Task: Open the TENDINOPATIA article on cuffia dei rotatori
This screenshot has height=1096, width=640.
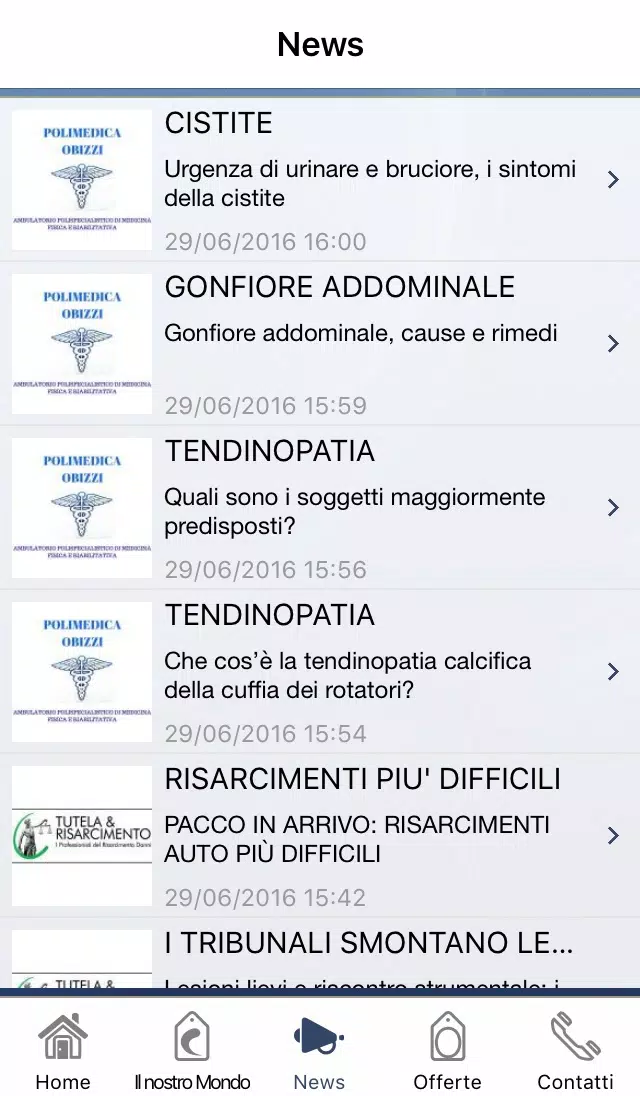Action: tap(320, 672)
